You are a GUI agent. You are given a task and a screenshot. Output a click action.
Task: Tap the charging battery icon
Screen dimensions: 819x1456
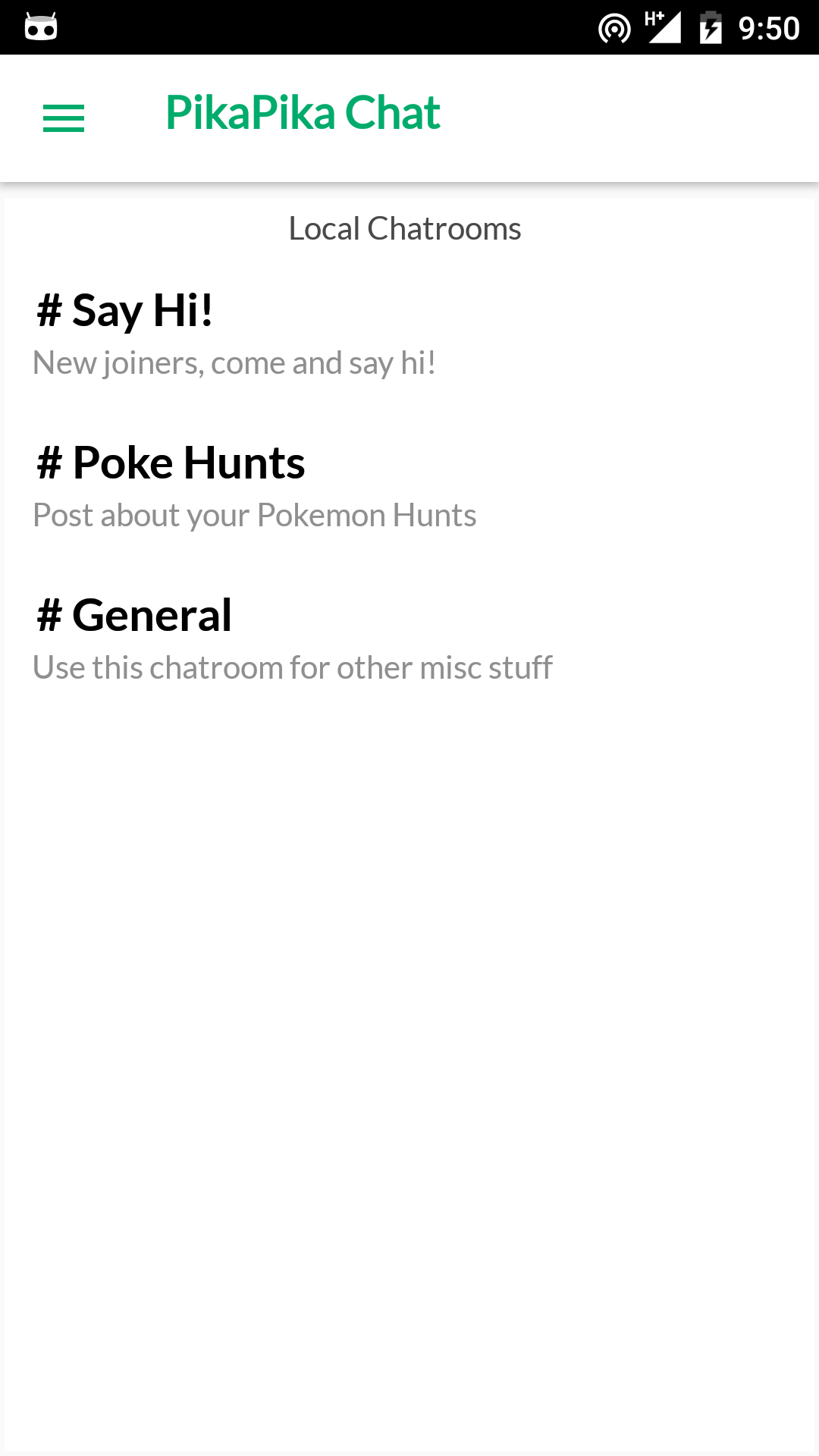711,27
